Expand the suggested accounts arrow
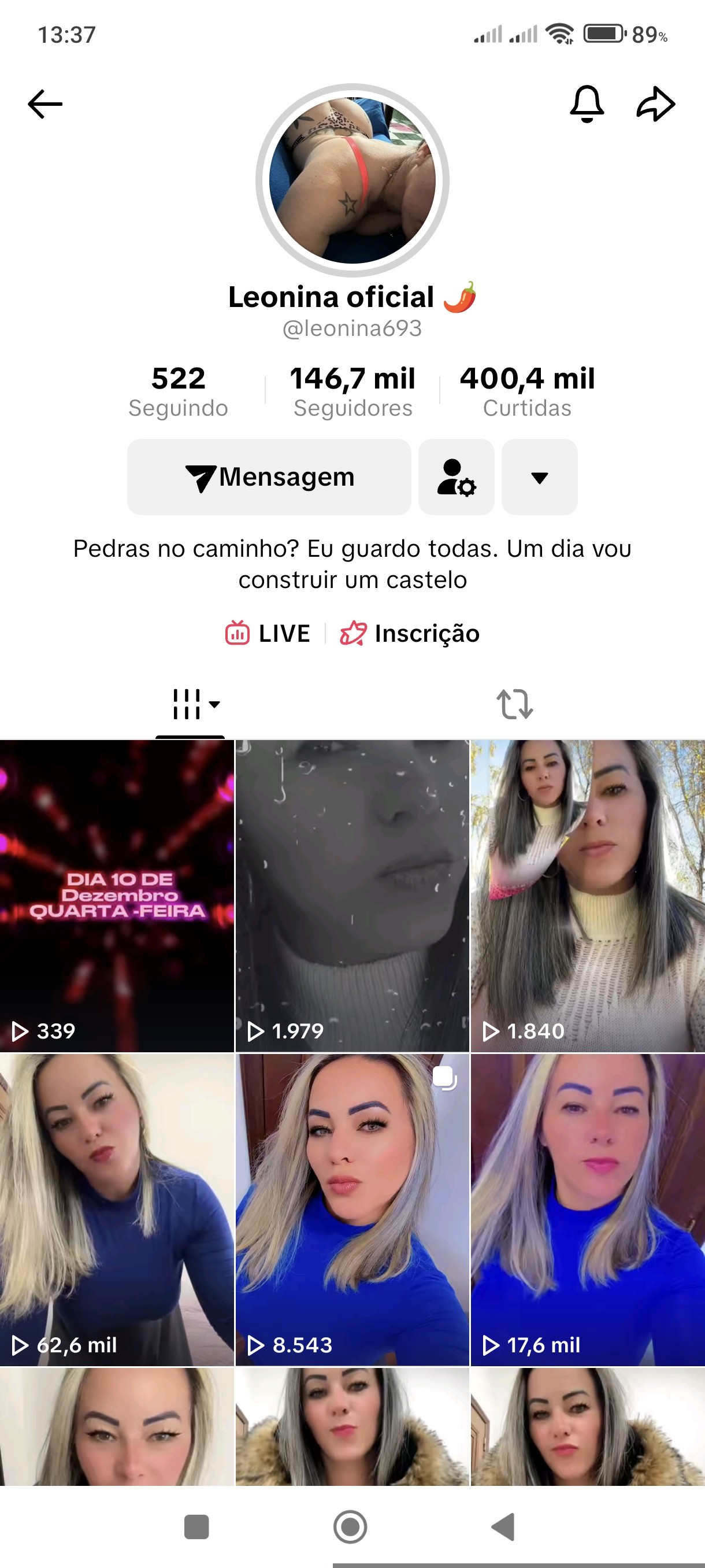The width and height of the screenshot is (705, 1568). click(540, 477)
